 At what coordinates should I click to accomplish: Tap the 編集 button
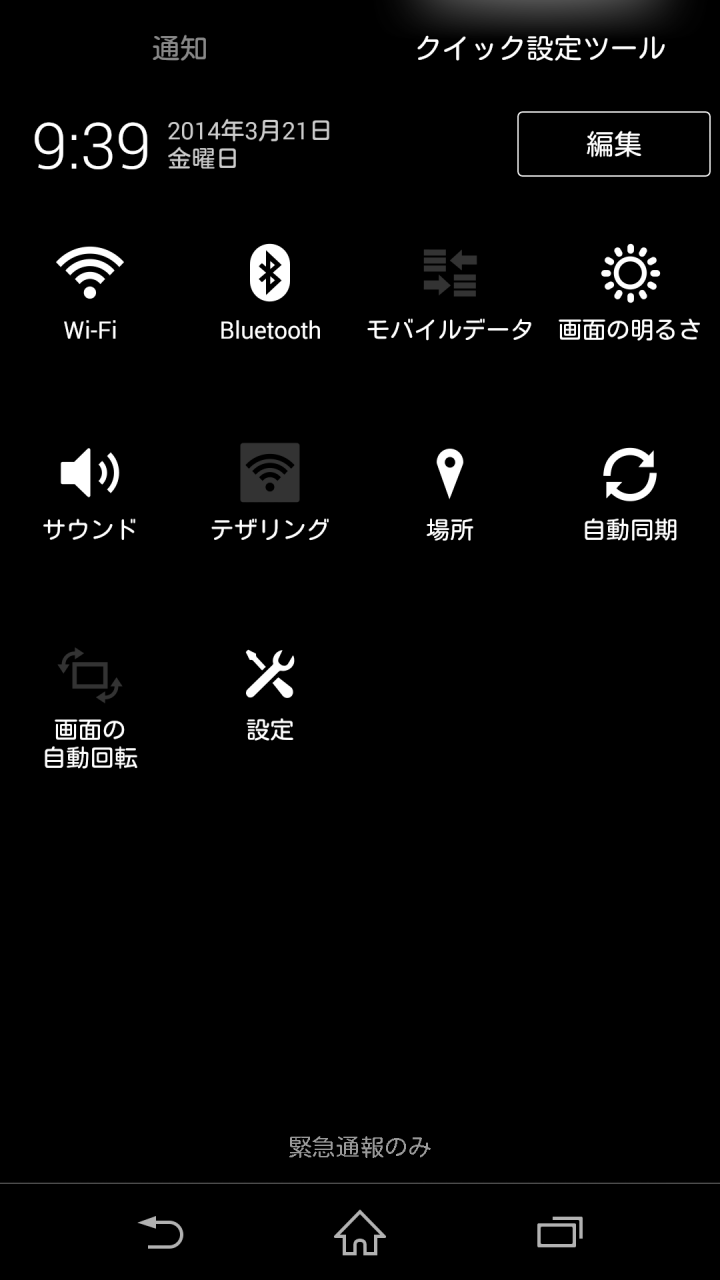614,144
